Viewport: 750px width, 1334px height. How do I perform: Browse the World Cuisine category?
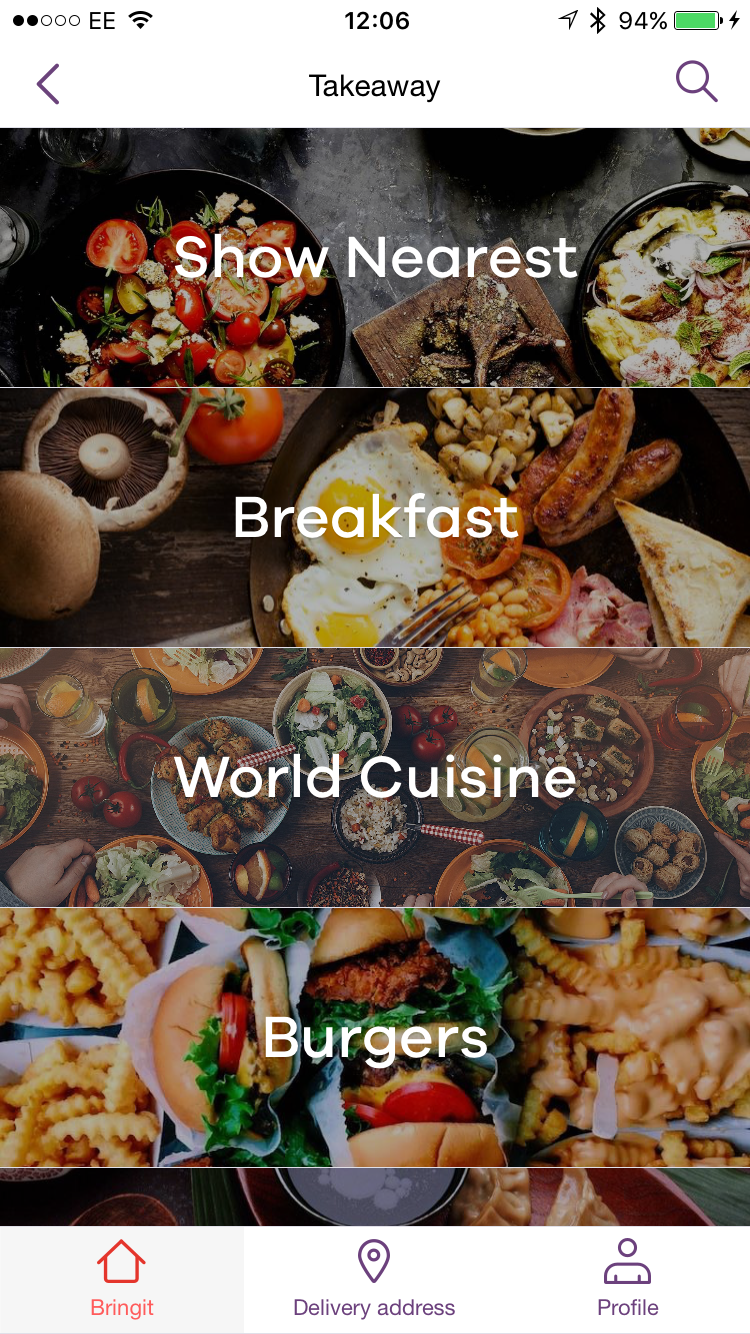click(375, 778)
